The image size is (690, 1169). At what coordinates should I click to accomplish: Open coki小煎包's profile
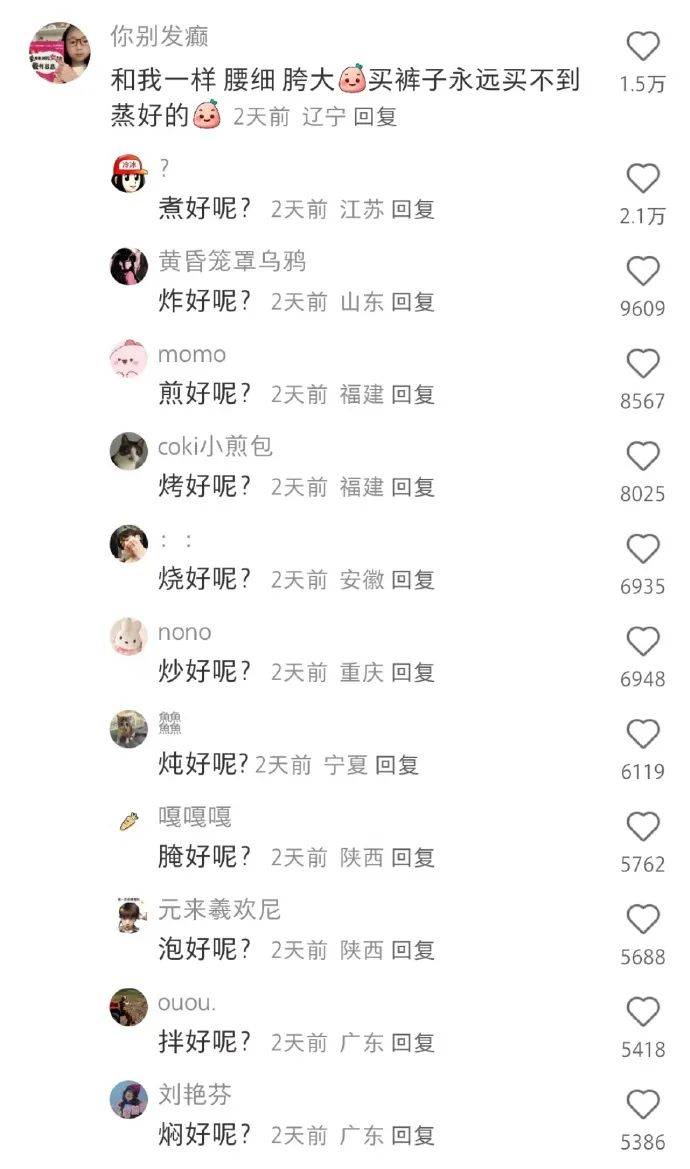pyautogui.click(x=129, y=451)
